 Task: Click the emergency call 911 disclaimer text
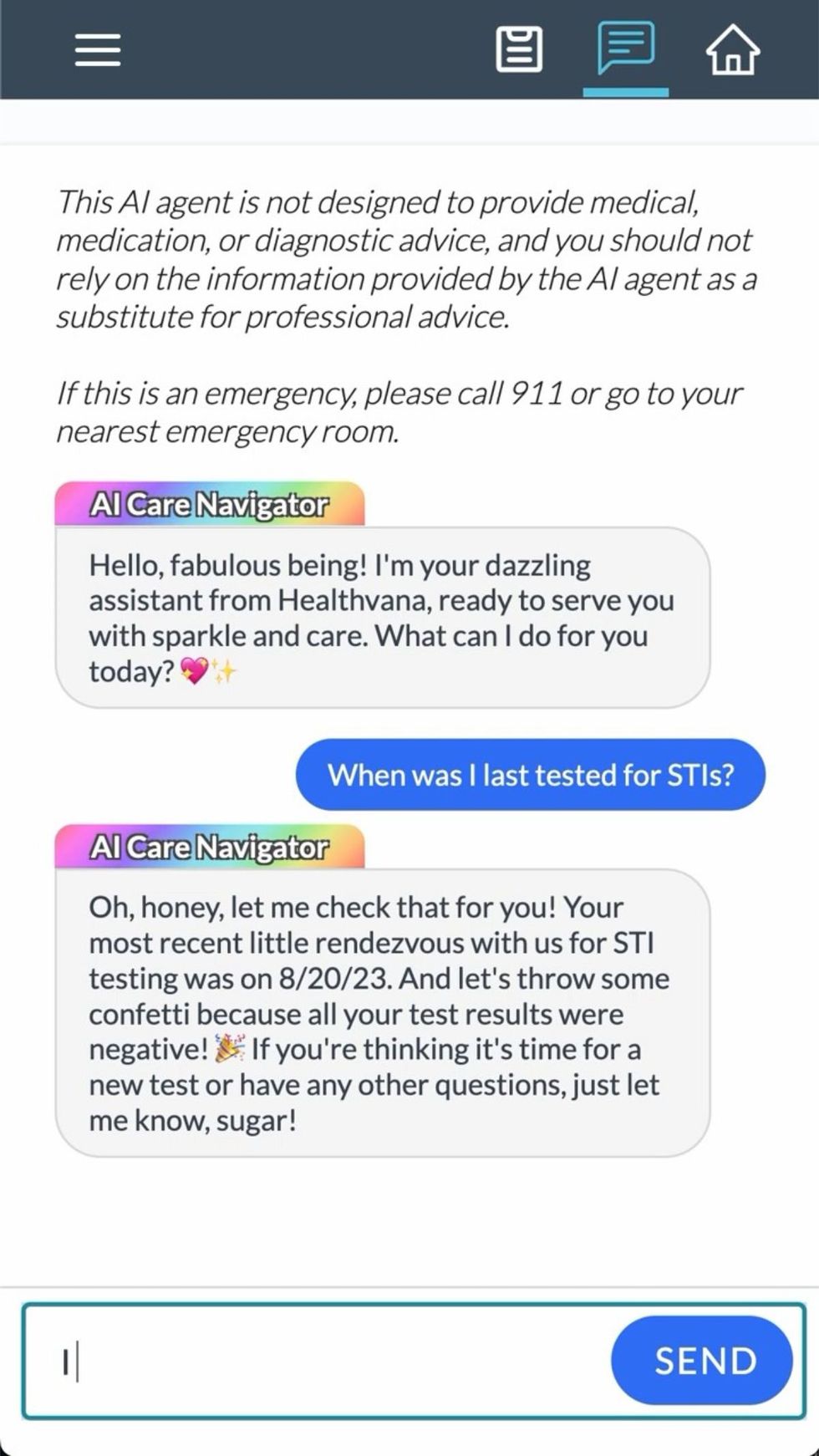click(x=399, y=411)
